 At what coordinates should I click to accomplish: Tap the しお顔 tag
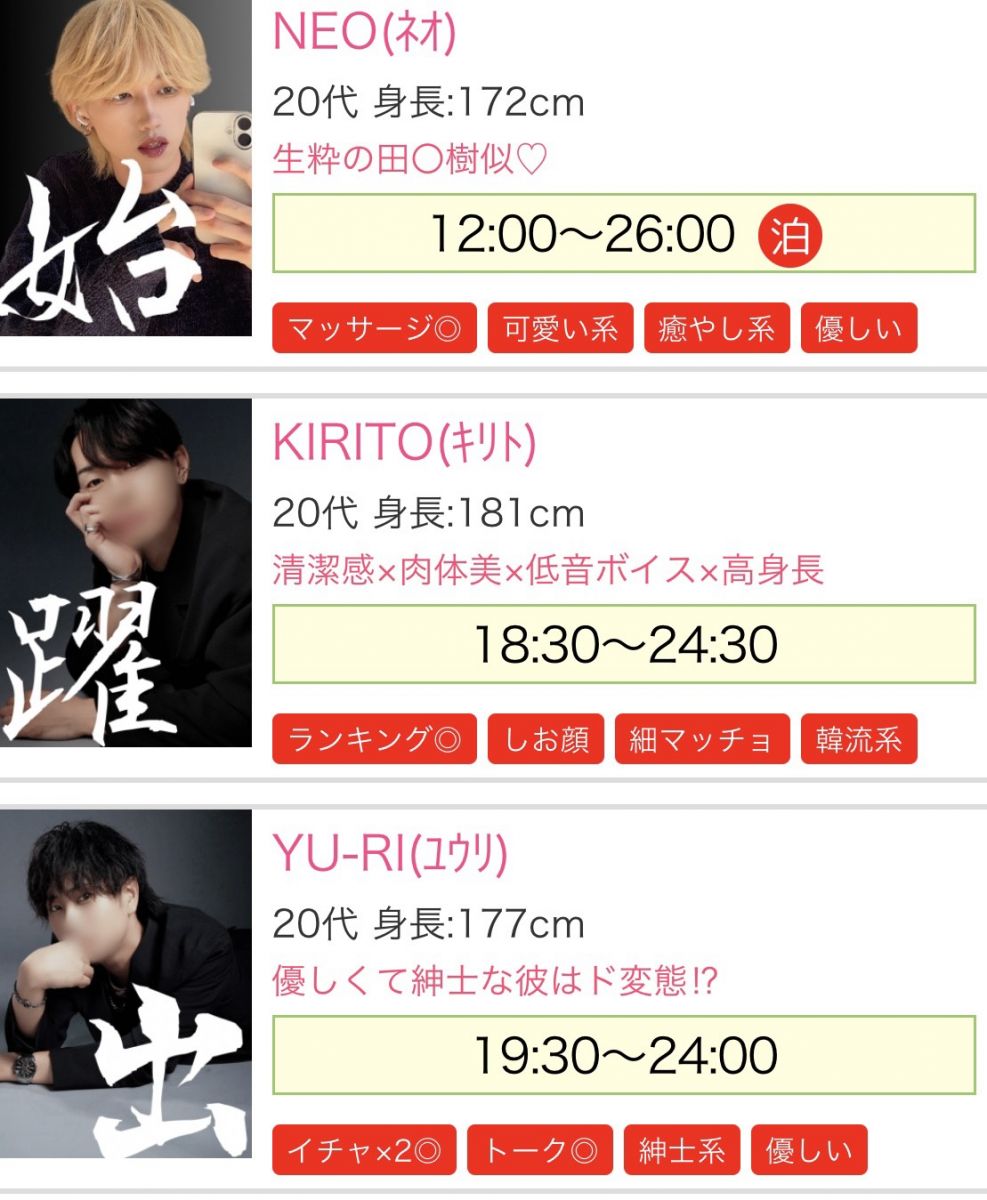[545, 740]
